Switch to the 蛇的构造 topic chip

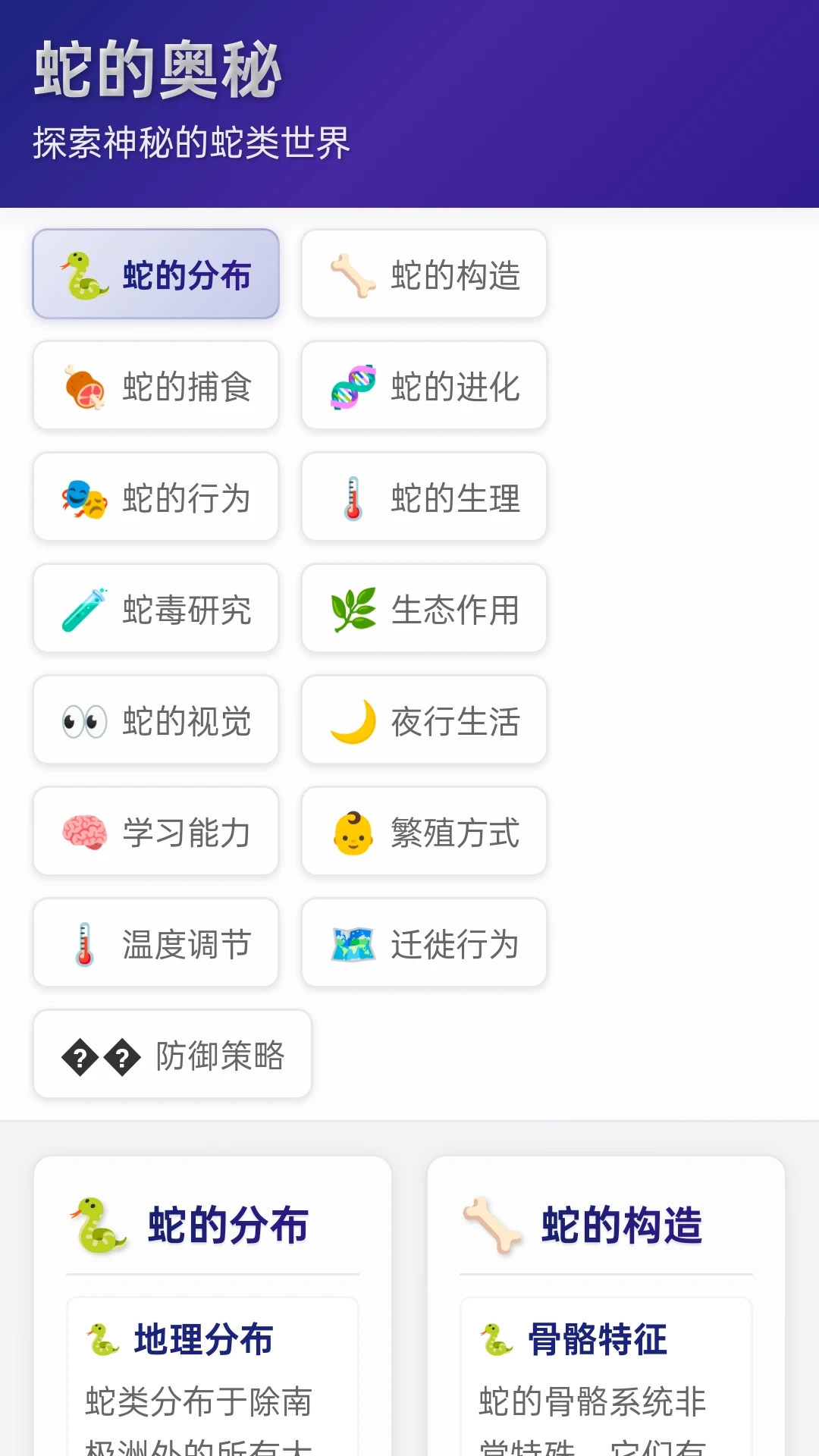pos(423,275)
